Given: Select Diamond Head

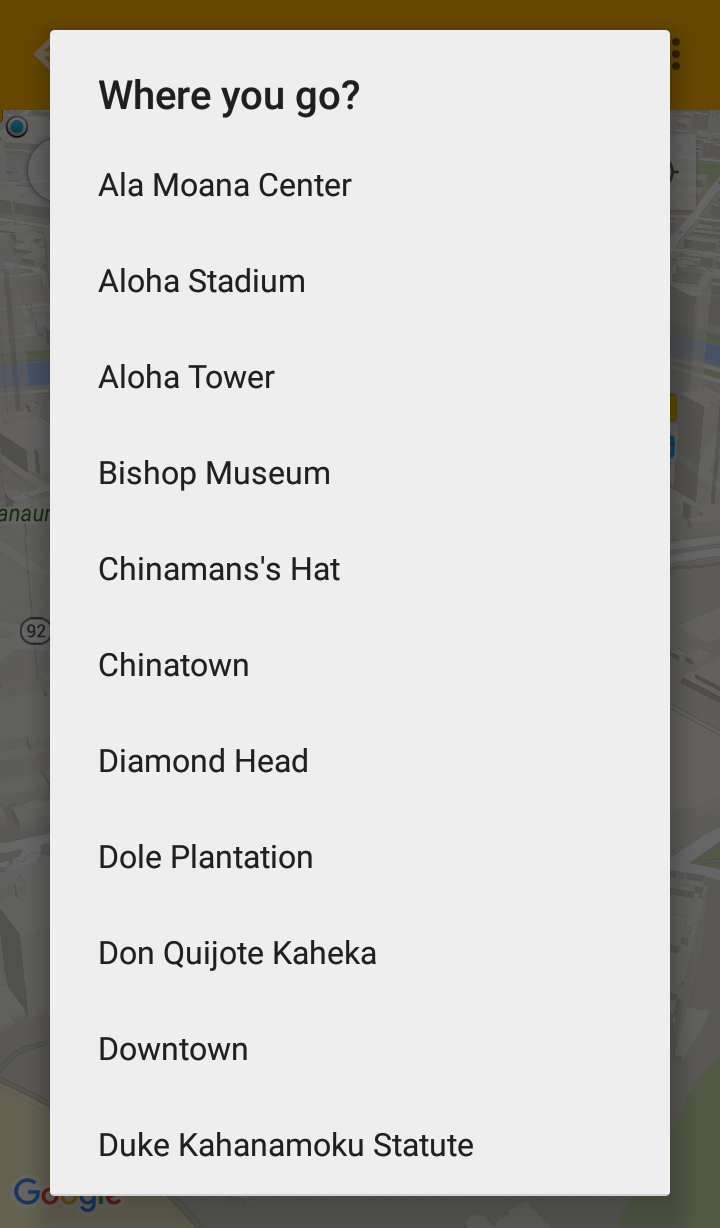Looking at the screenshot, I should [203, 762].
